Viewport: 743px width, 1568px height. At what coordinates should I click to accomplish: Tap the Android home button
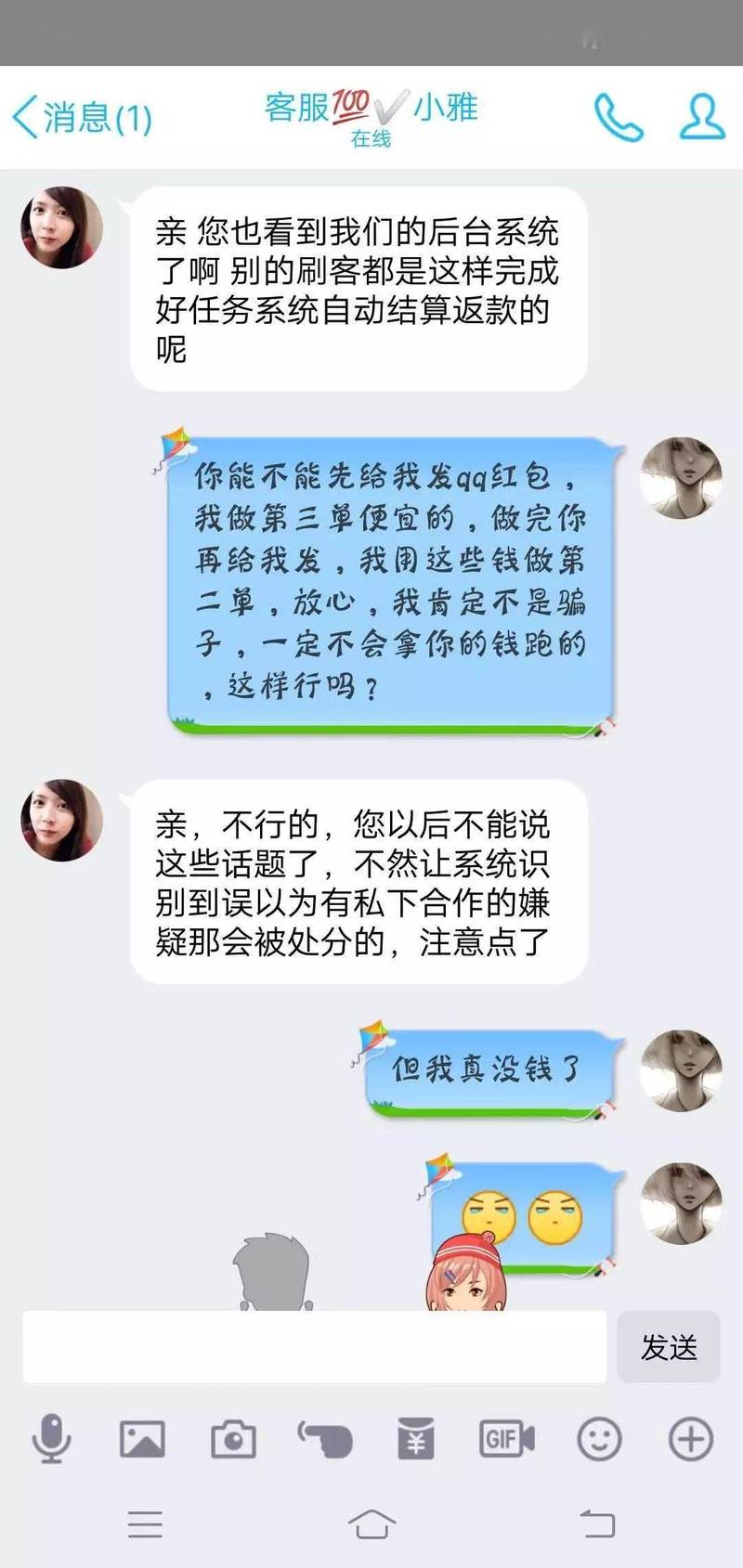click(371, 1519)
